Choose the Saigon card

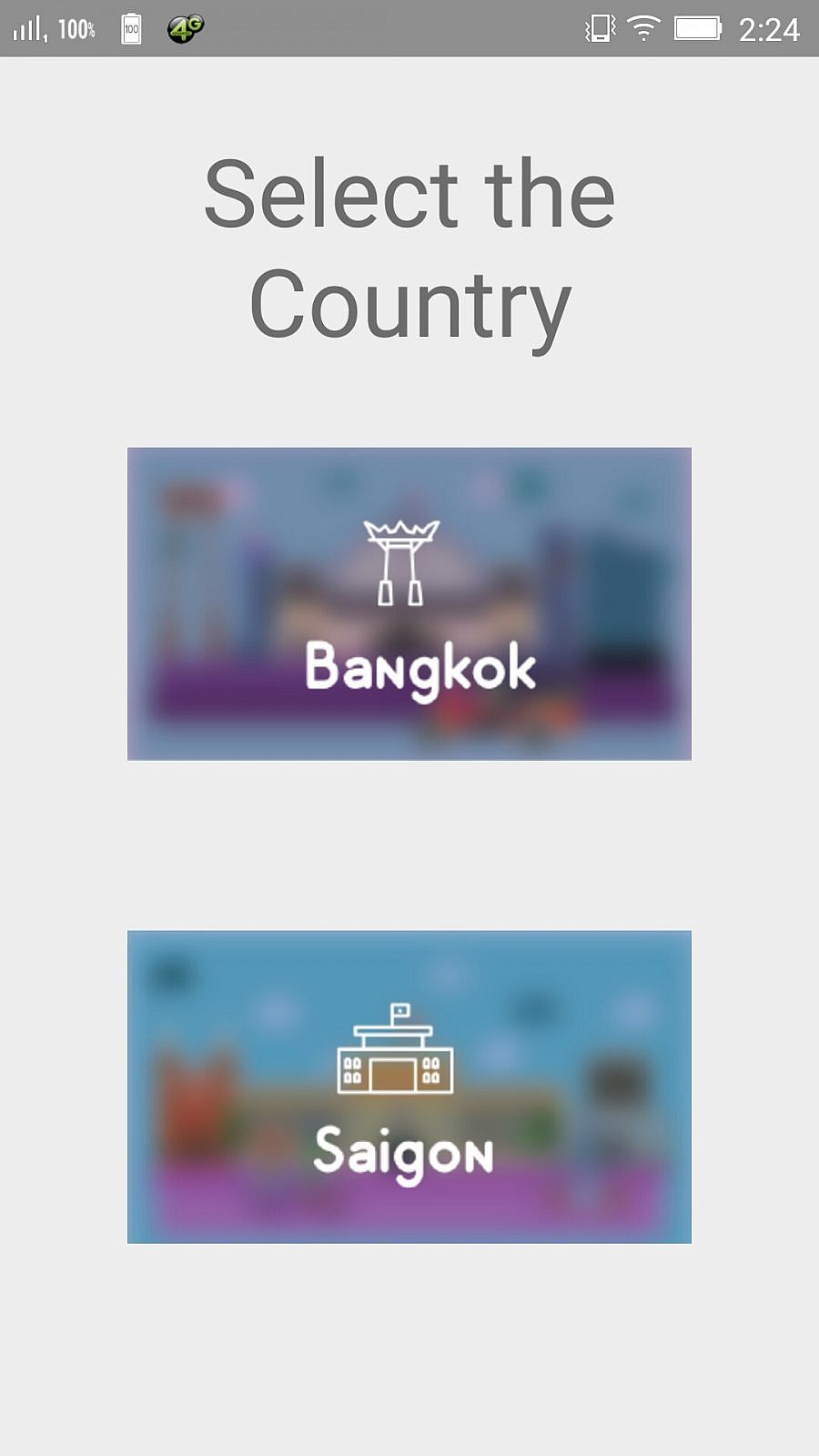tap(409, 1087)
